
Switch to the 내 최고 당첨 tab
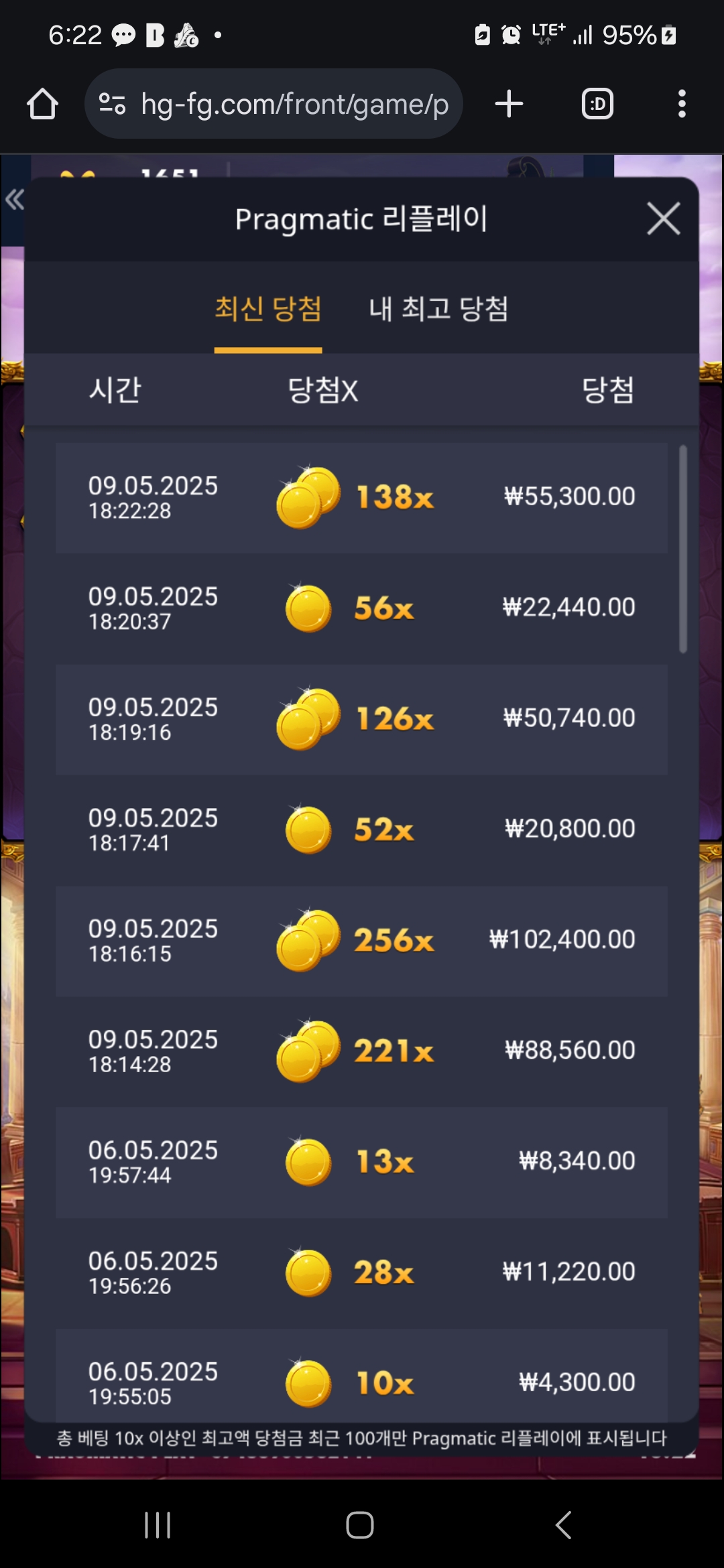pos(438,309)
